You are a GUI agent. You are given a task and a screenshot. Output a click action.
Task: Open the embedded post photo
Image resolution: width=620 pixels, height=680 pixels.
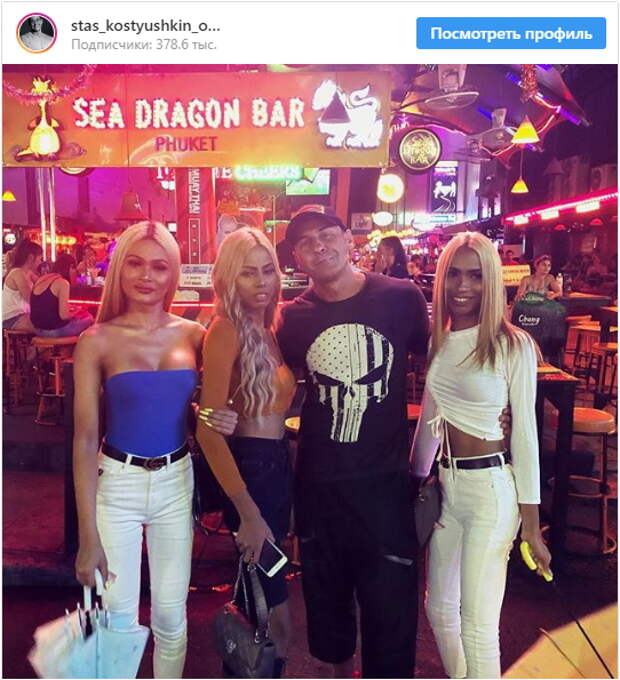tap(310, 370)
